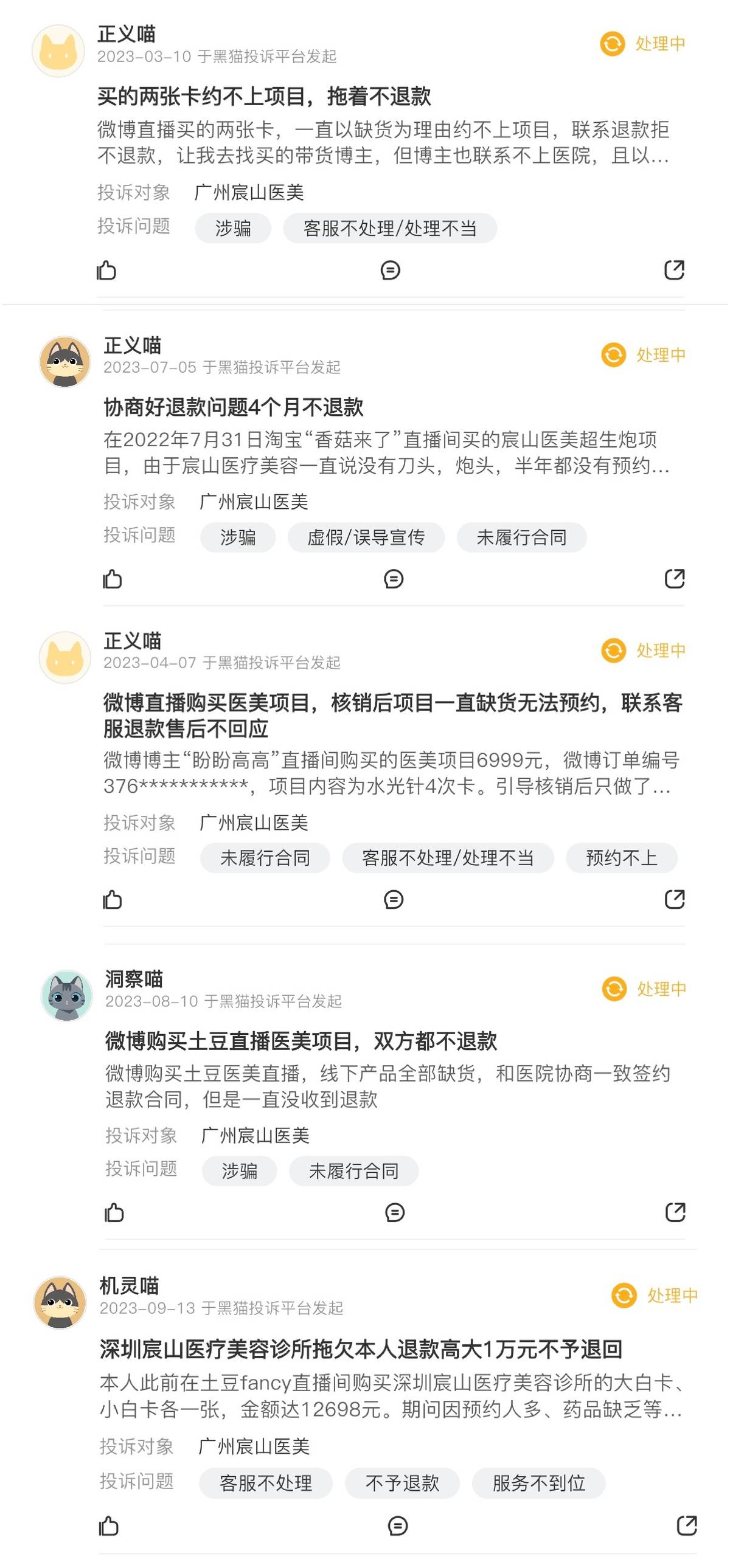Screen dimensions: 730x1568
Task: Share the first complaint via the external link icon
Action: [673, 271]
